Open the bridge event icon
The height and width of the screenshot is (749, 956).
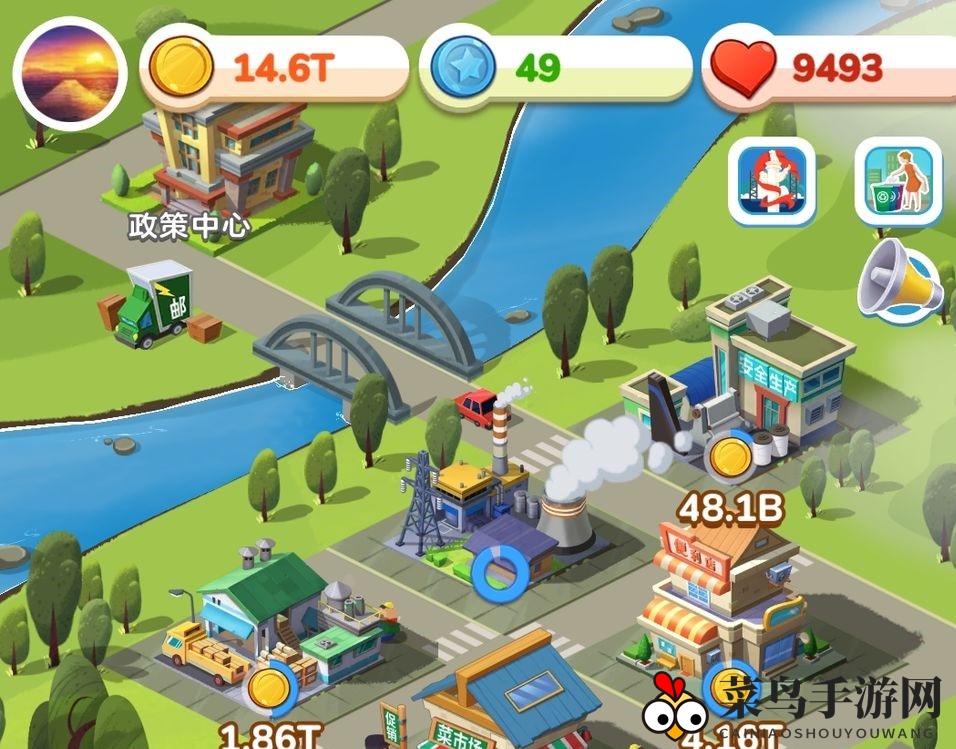click(x=771, y=182)
